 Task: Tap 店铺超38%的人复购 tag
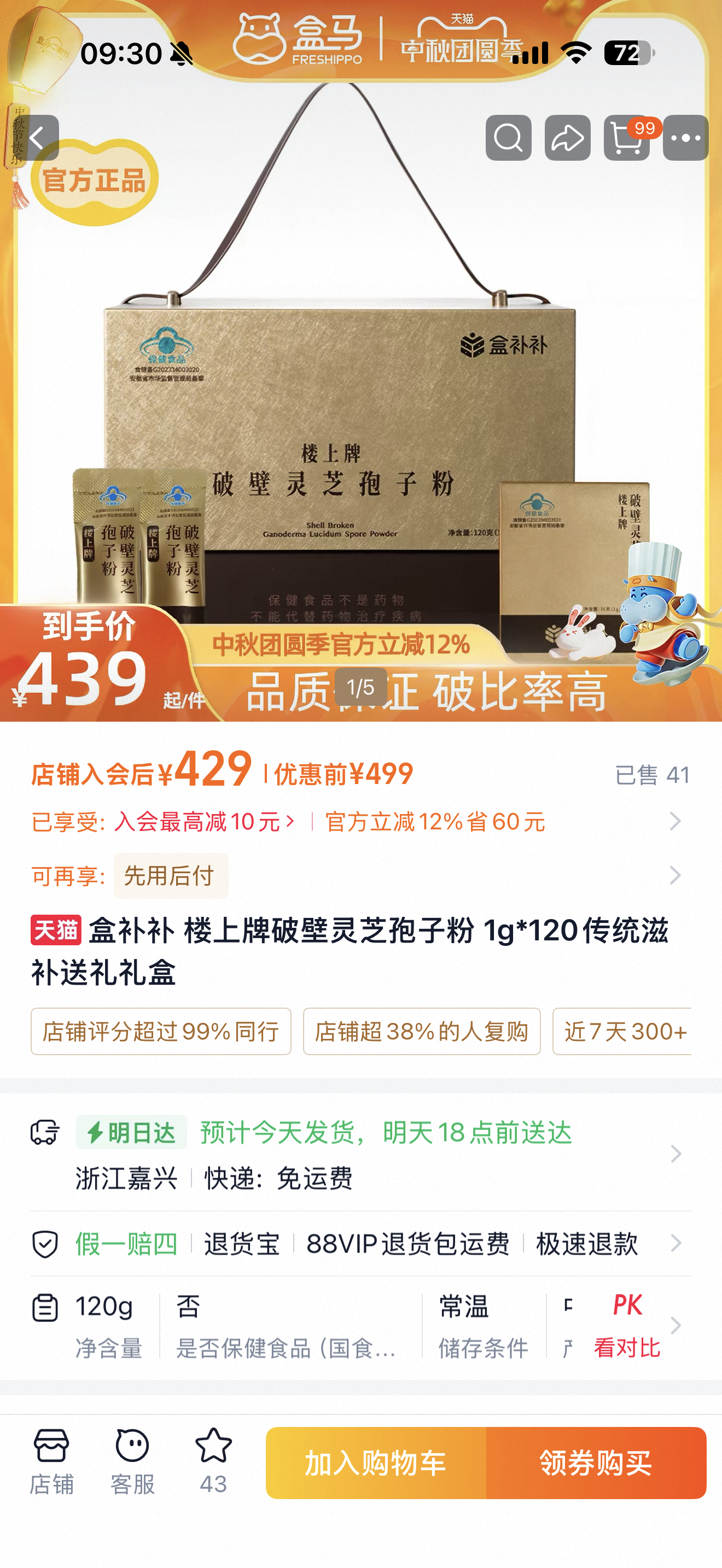click(421, 1031)
